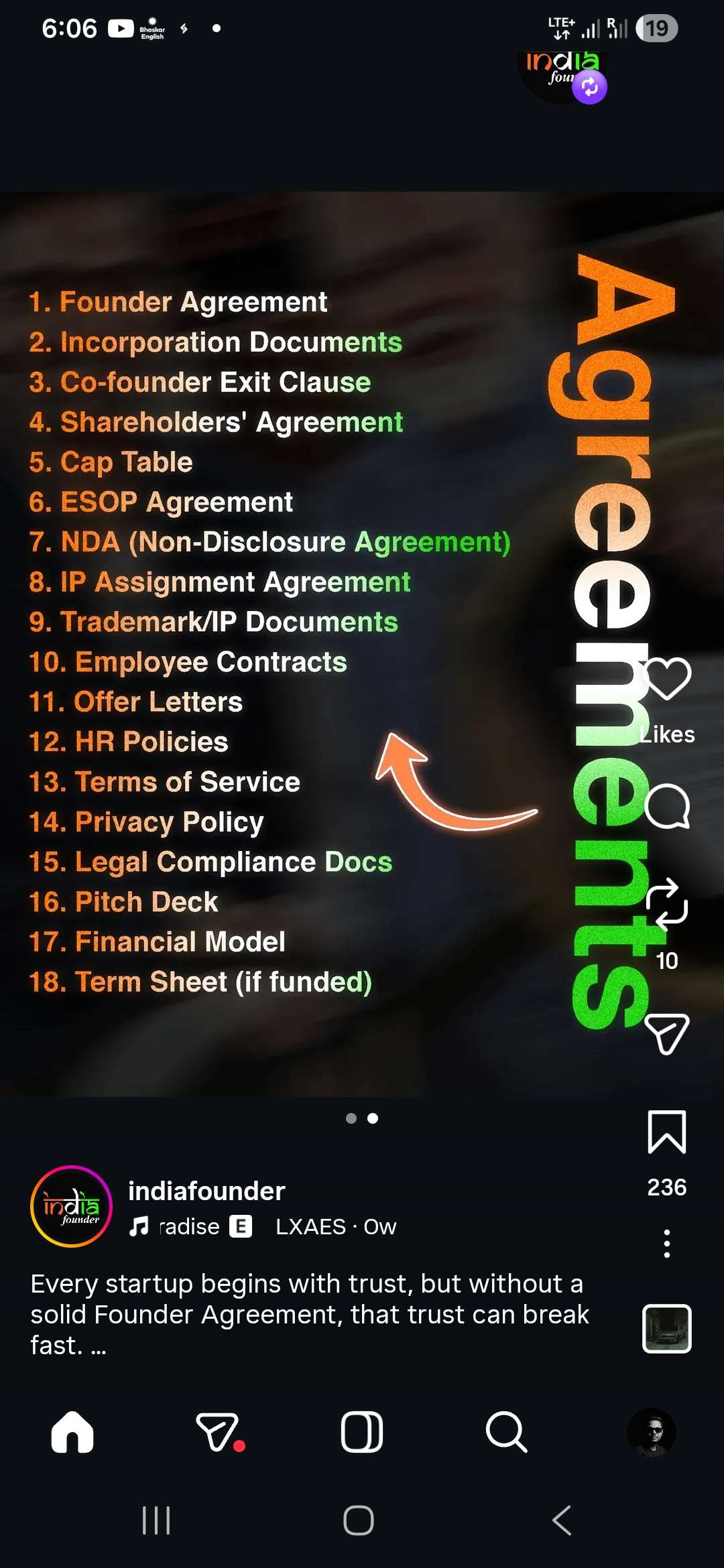Save this post with the bookmark icon

coord(666,1132)
